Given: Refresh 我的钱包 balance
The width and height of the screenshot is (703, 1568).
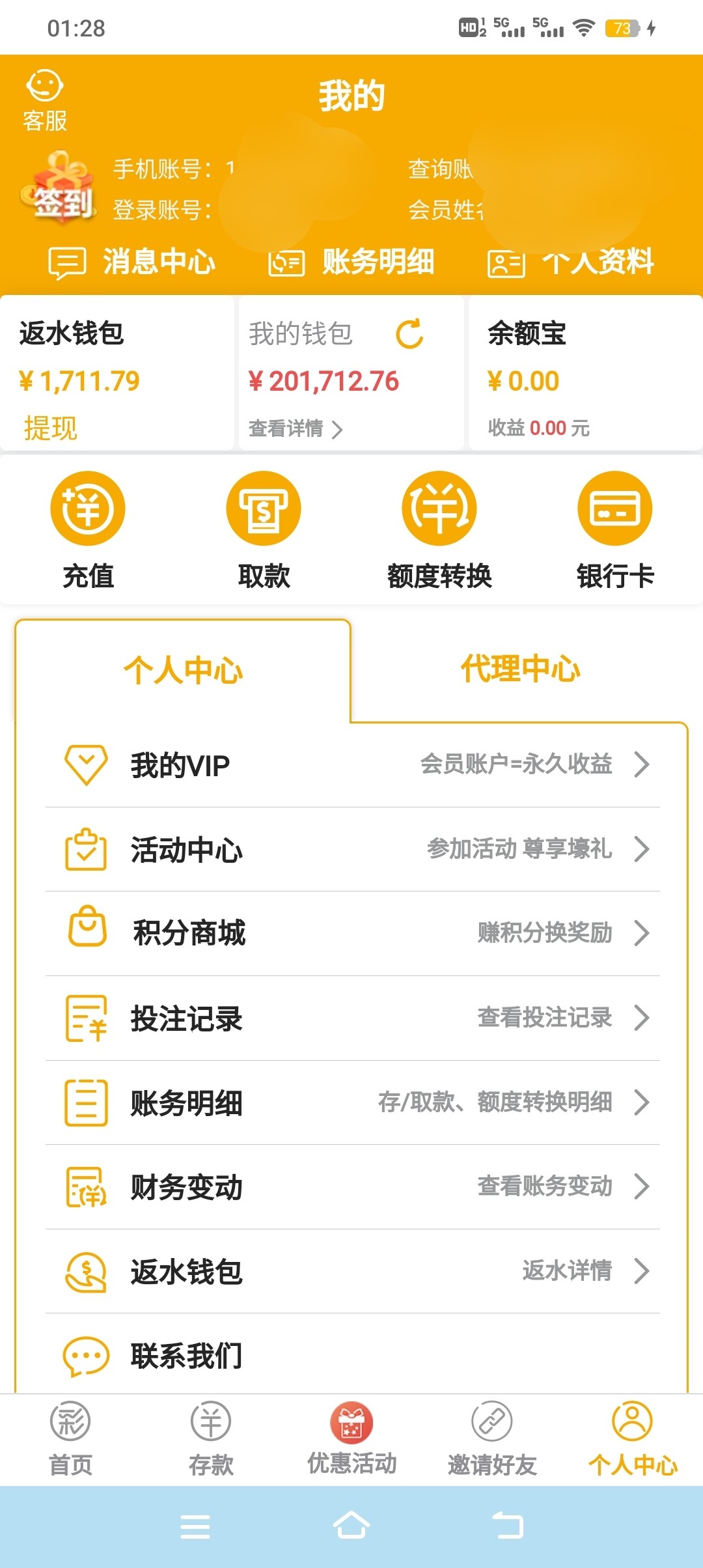Looking at the screenshot, I should coord(409,334).
